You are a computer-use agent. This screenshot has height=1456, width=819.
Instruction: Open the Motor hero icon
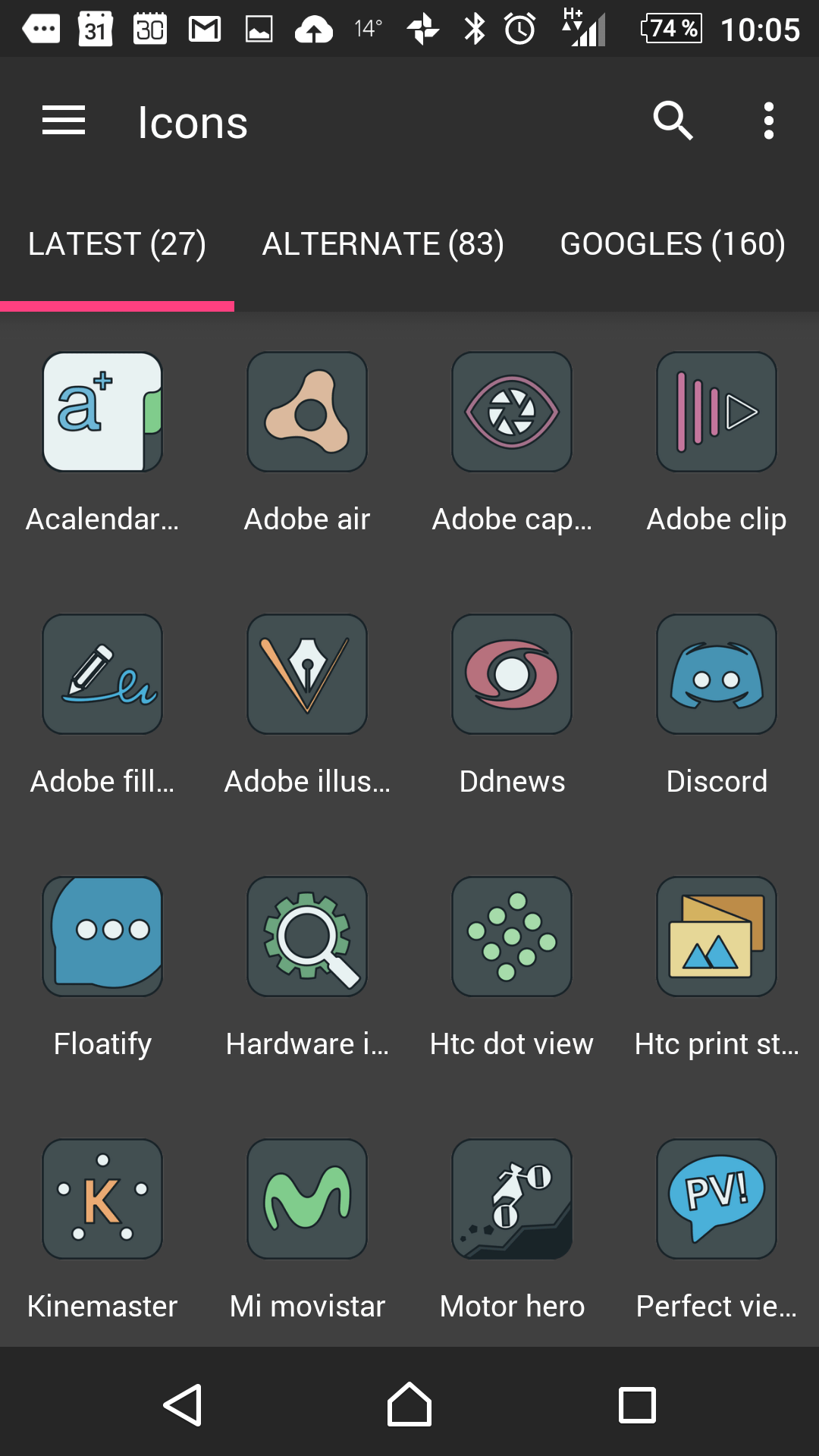click(x=512, y=1199)
